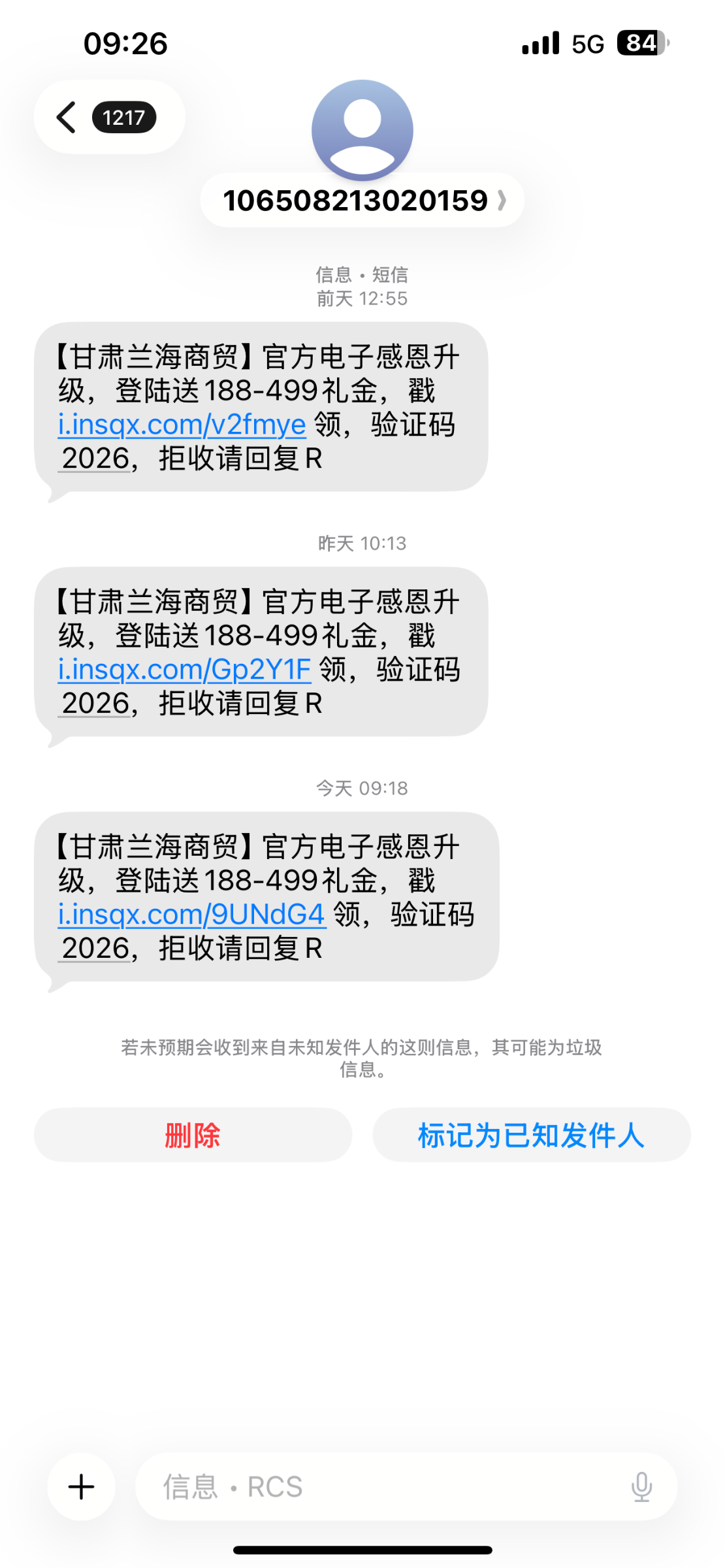Screen dimensions: 725x1568
Task: Open the link i.insqx.com/v2fmye
Action: point(182,425)
